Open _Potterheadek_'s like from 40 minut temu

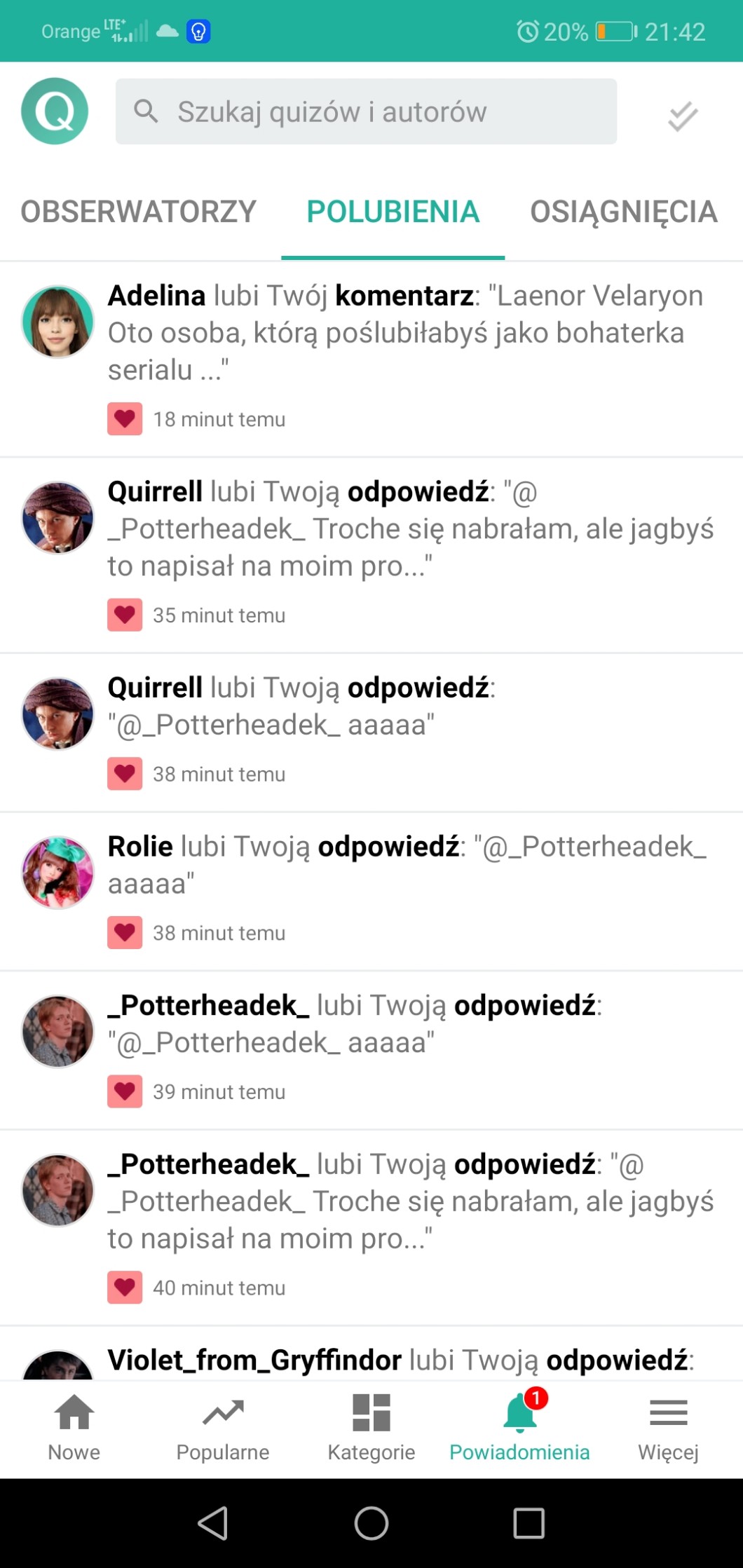click(x=410, y=1201)
